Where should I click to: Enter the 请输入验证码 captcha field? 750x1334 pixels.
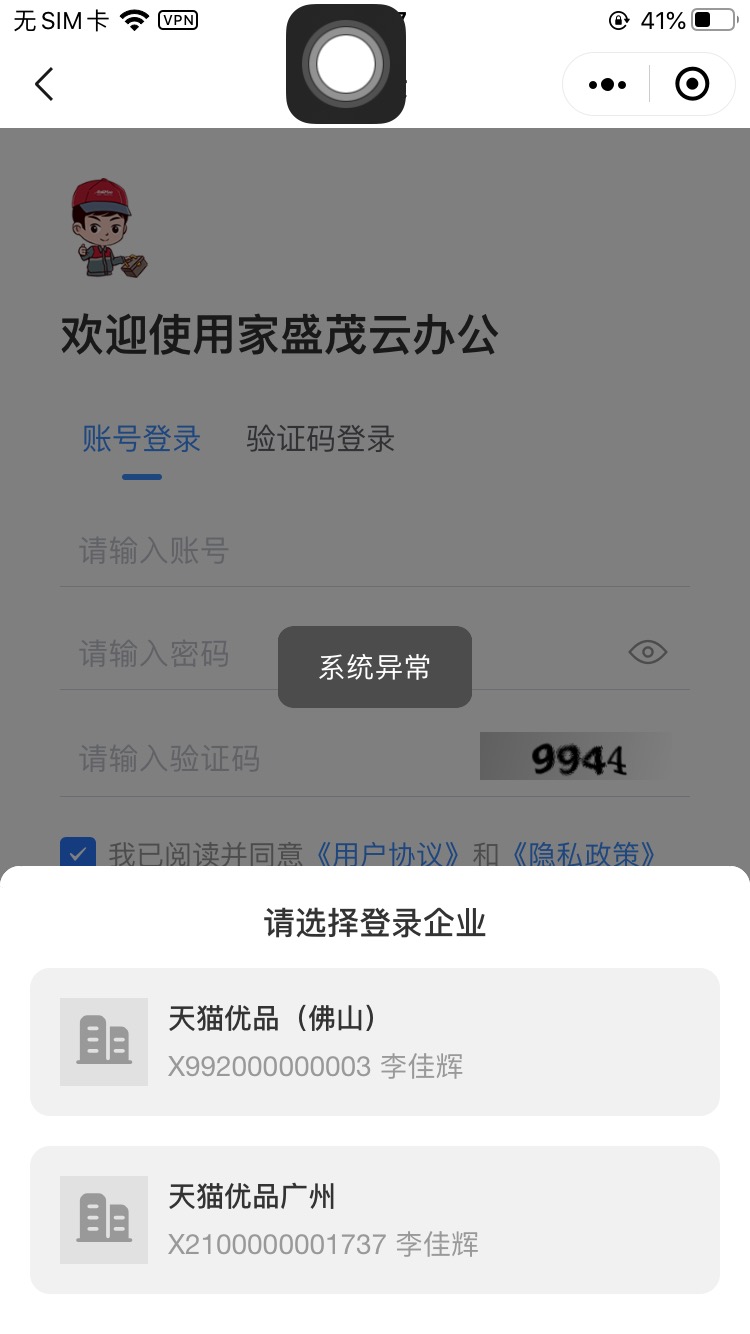tap(260, 759)
